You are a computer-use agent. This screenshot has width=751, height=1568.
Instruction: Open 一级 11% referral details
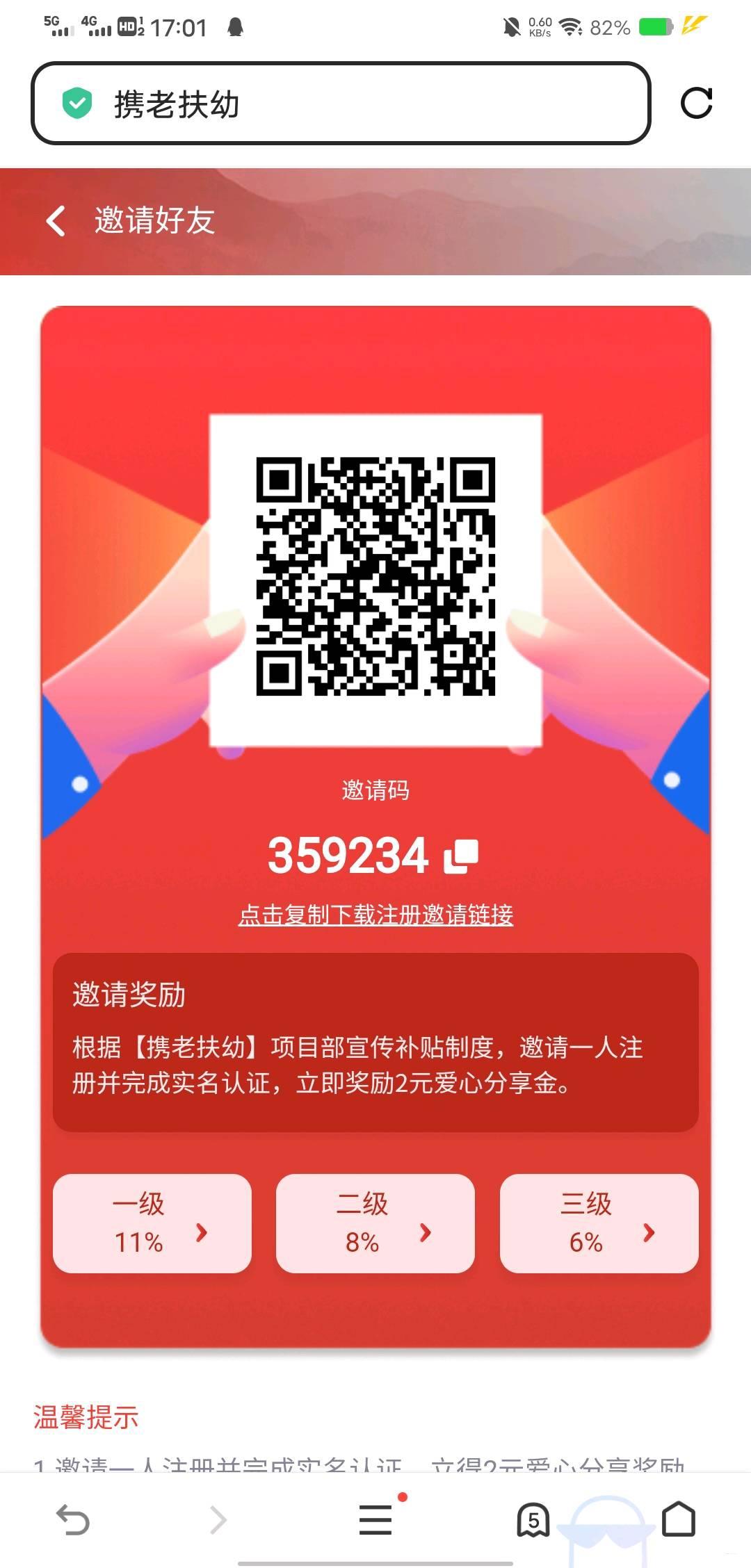point(152,1223)
